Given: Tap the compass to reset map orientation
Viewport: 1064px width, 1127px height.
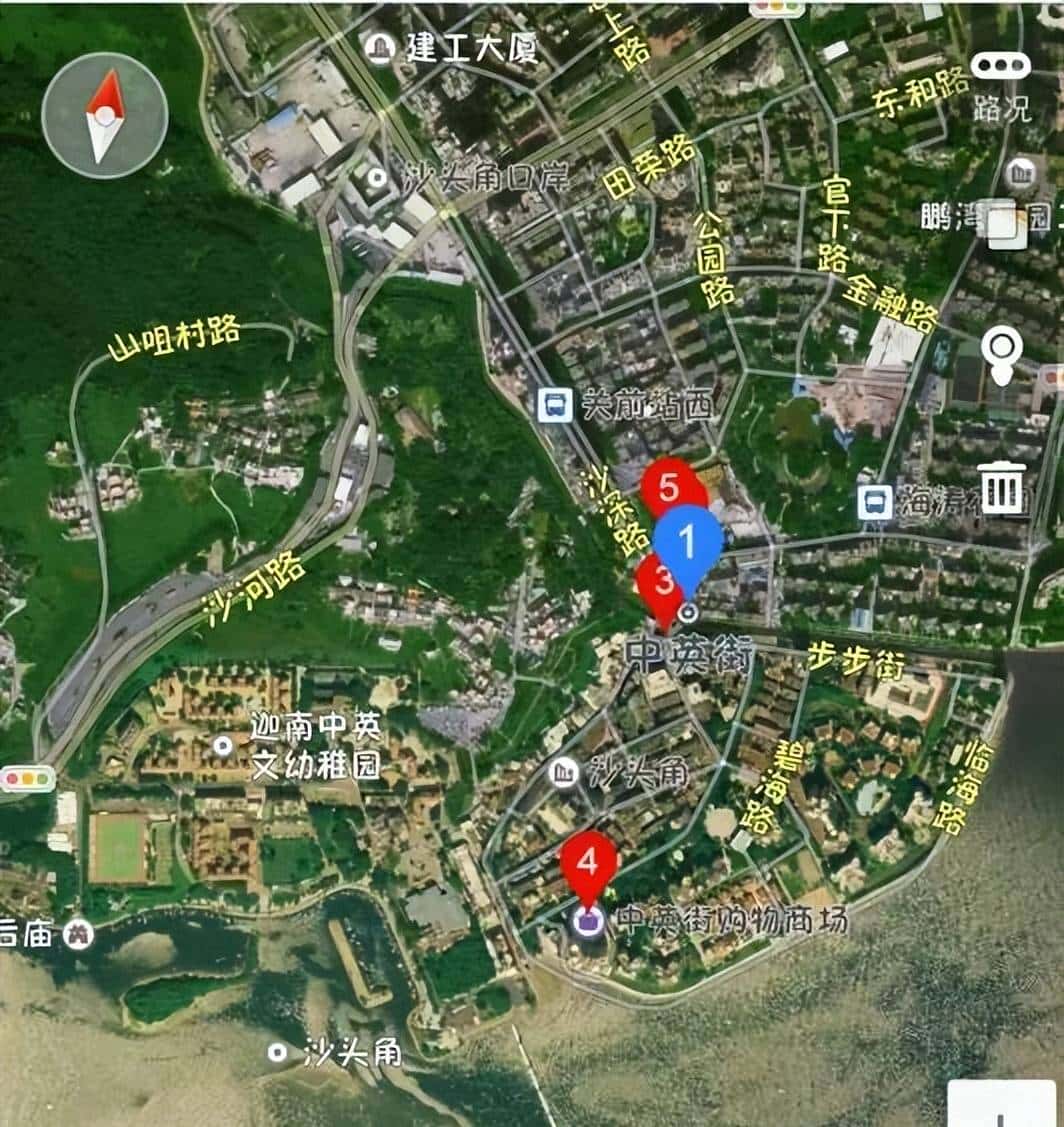Looking at the screenshot, I should [x=104, y=115].
